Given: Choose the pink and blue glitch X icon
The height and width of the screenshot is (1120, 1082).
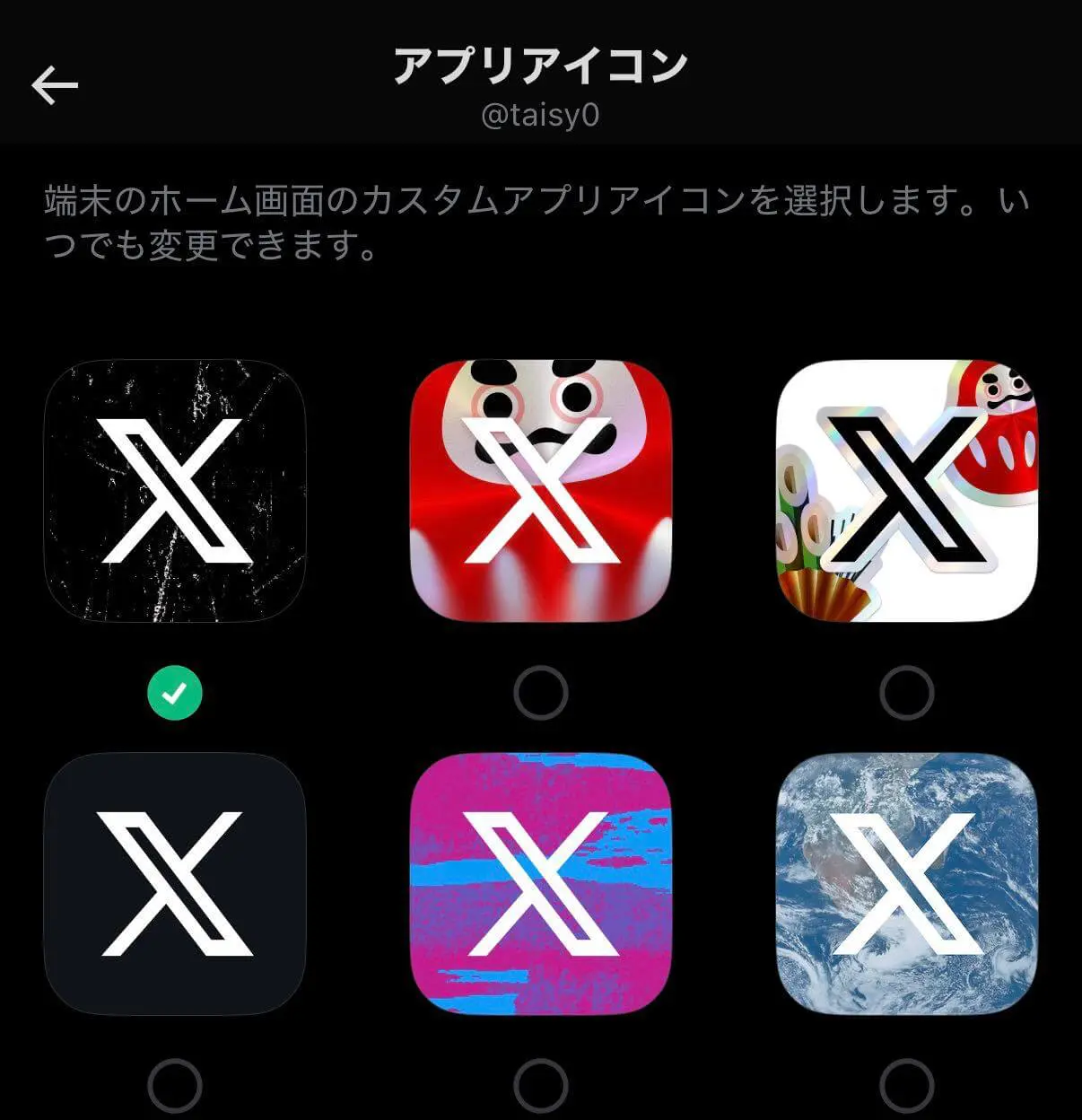Looking at the screenshot, I should pyautogui.click(x=541, y=883).
